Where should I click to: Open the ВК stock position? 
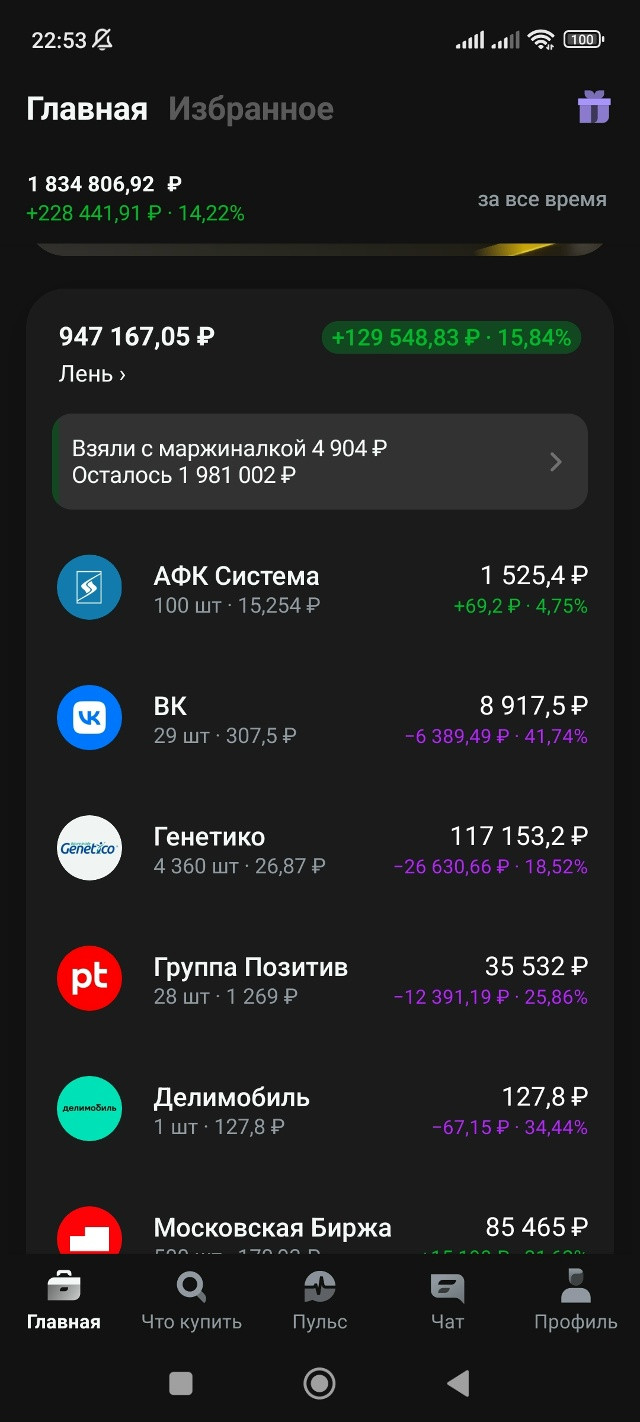(320, 719)
